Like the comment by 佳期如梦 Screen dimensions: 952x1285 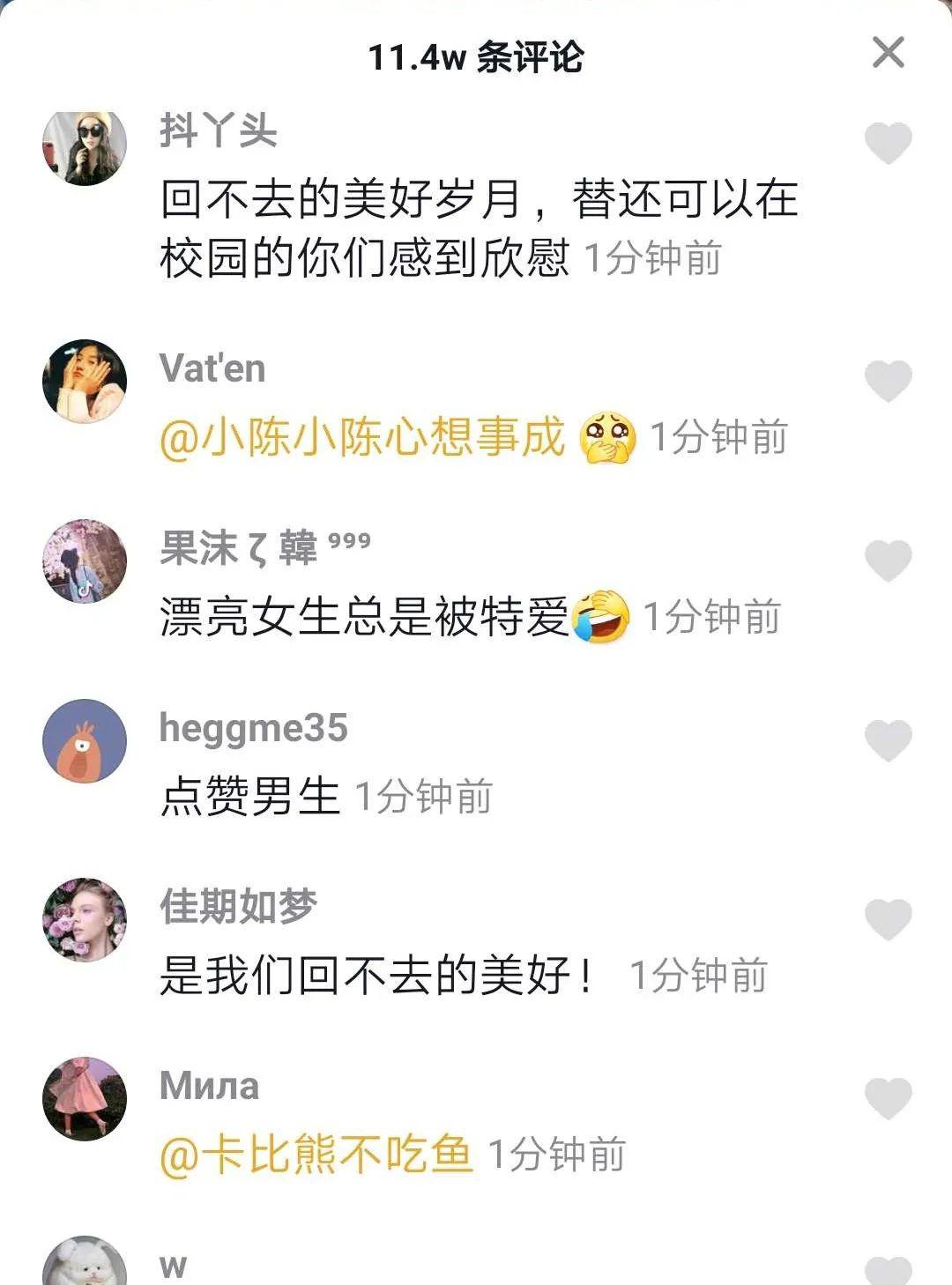[888, 919]
